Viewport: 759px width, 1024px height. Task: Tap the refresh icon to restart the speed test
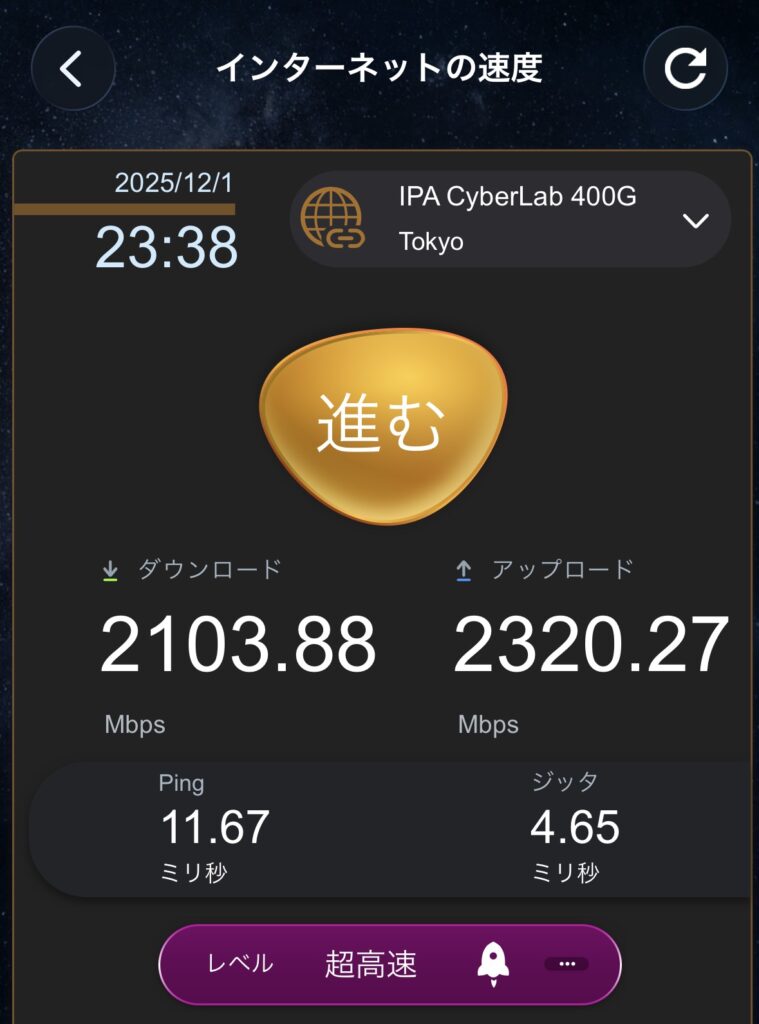click(686, 70)
